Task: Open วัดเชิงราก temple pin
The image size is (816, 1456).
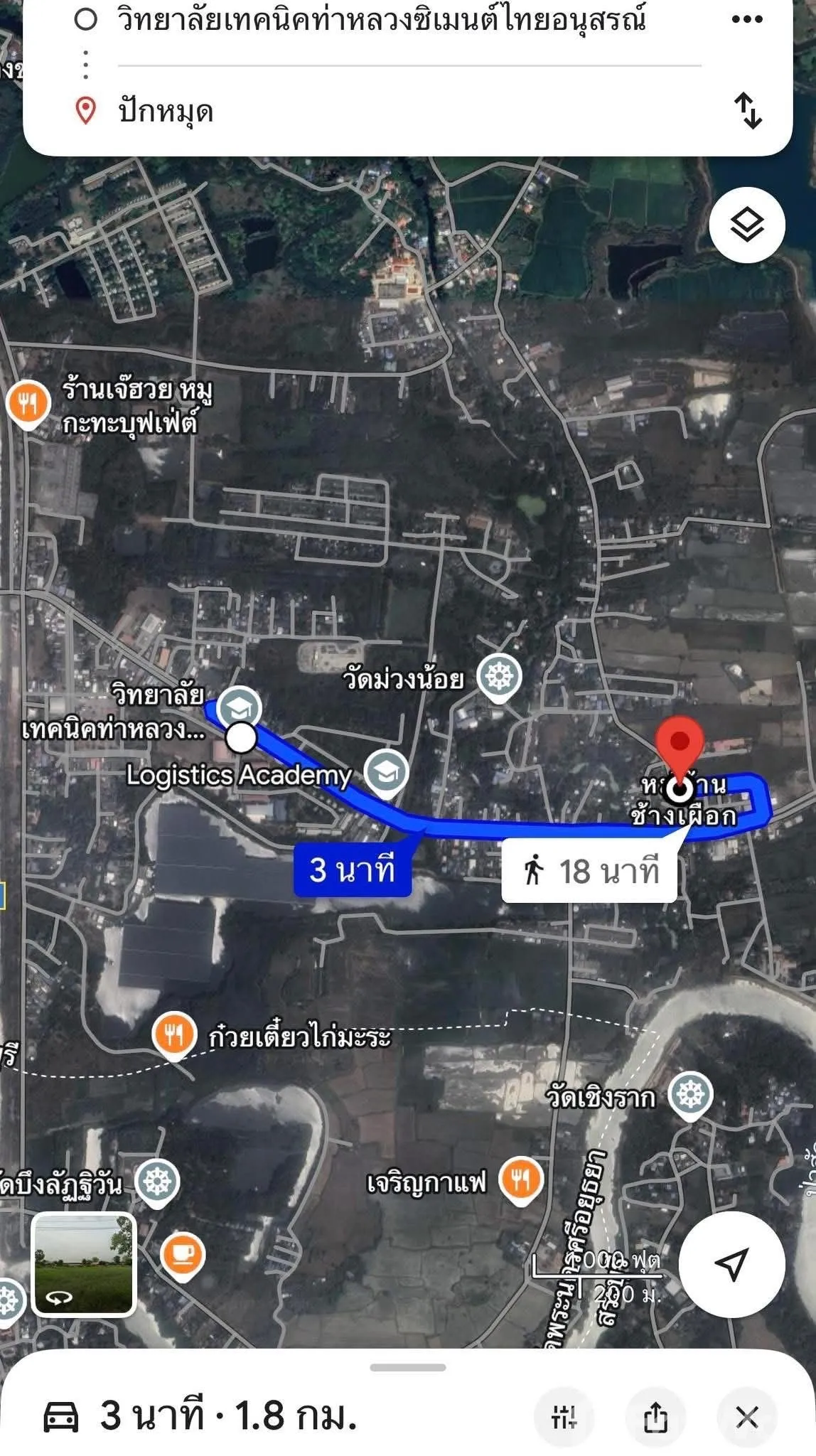Action: (691, 1095)
